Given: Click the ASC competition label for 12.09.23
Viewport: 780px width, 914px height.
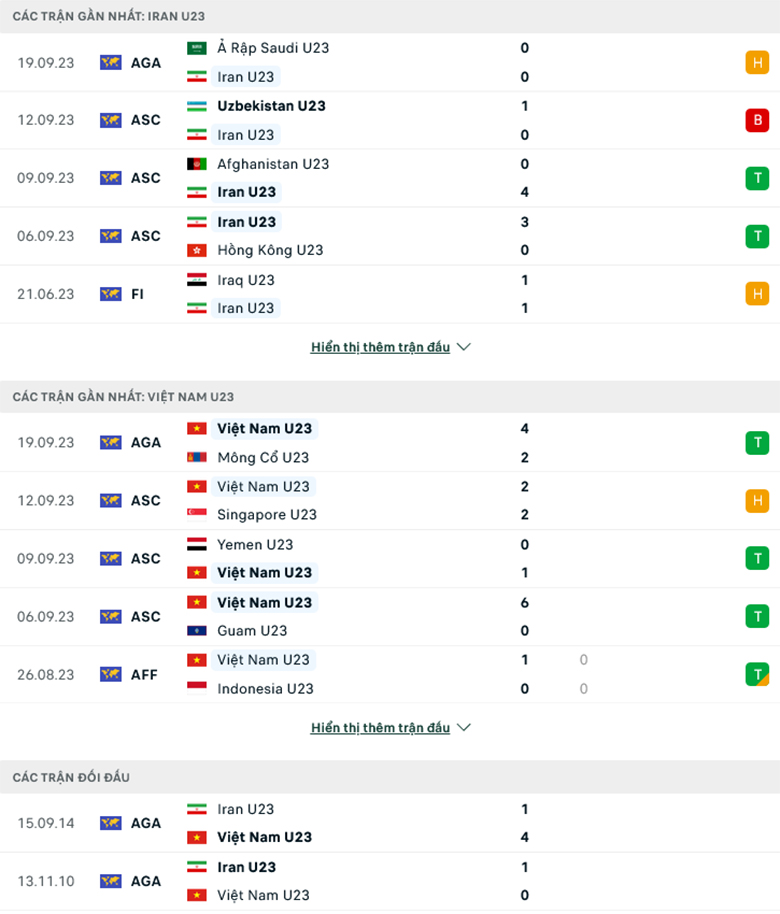Looking at the screenshot, I should pos(145,120).
